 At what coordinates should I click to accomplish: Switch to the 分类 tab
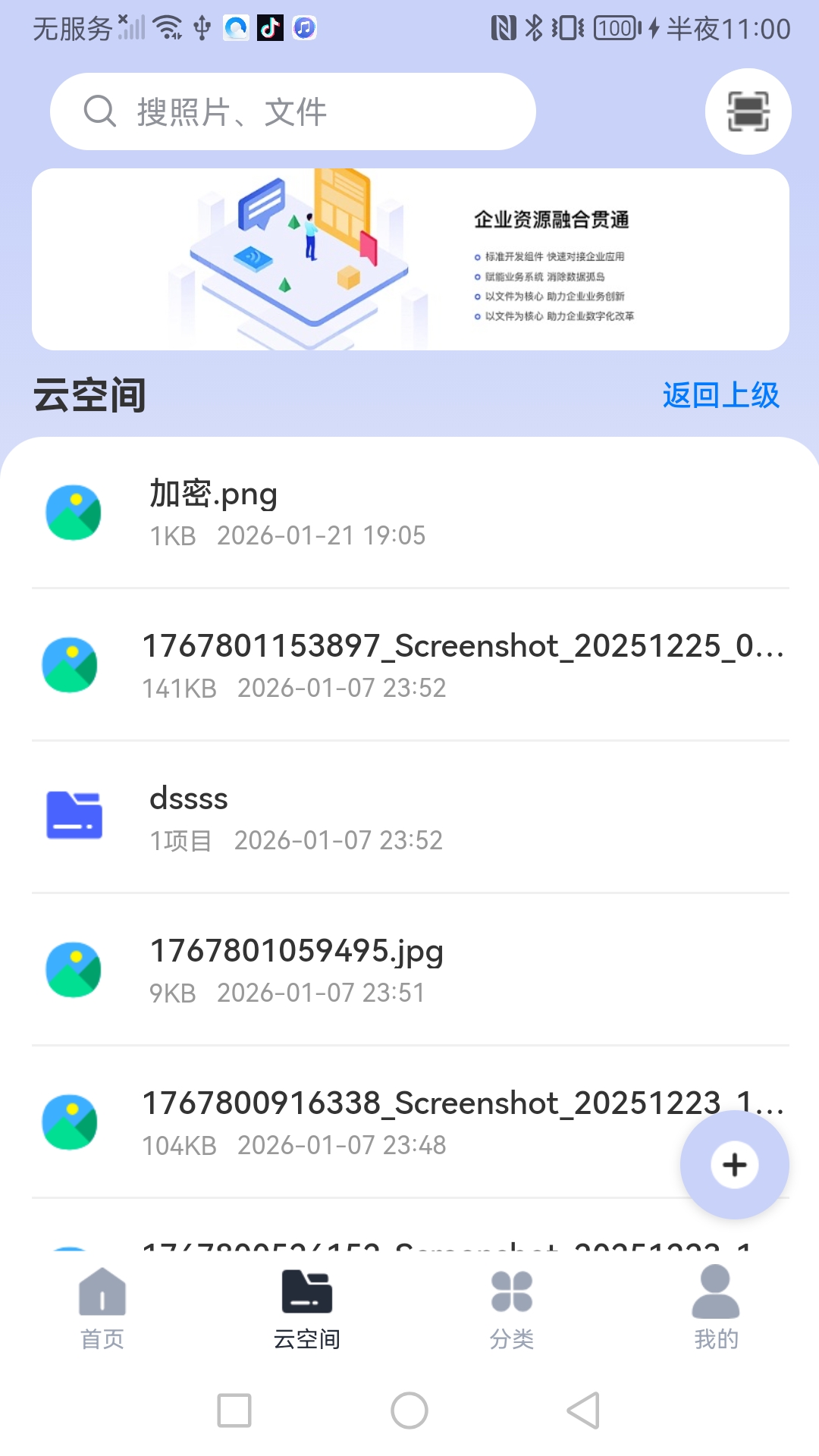[512, 1312]
